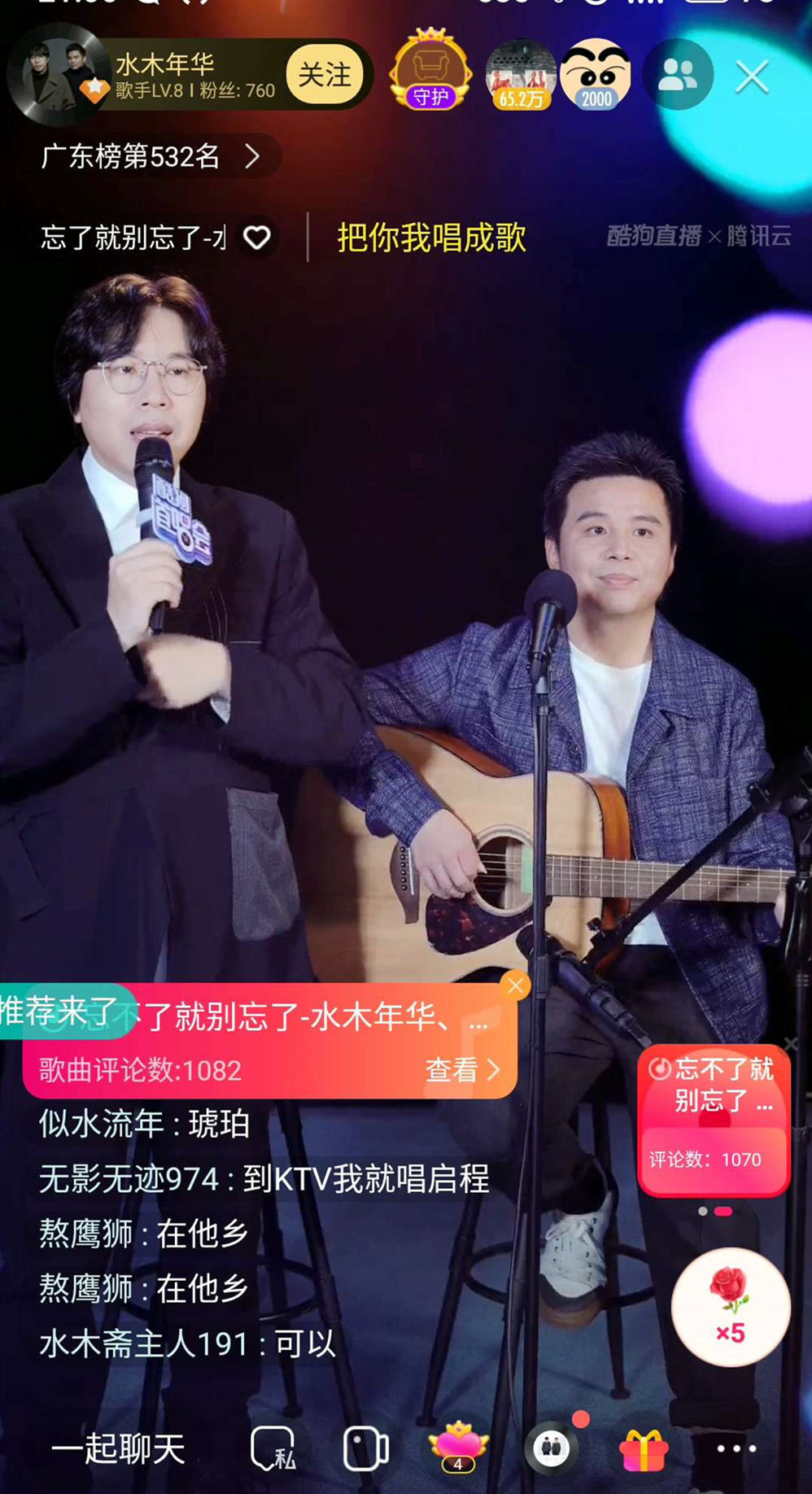View the viewer avatar labeled 2000
The image size is (812, 1494).
pyautogui.click(x=596, y=73)
